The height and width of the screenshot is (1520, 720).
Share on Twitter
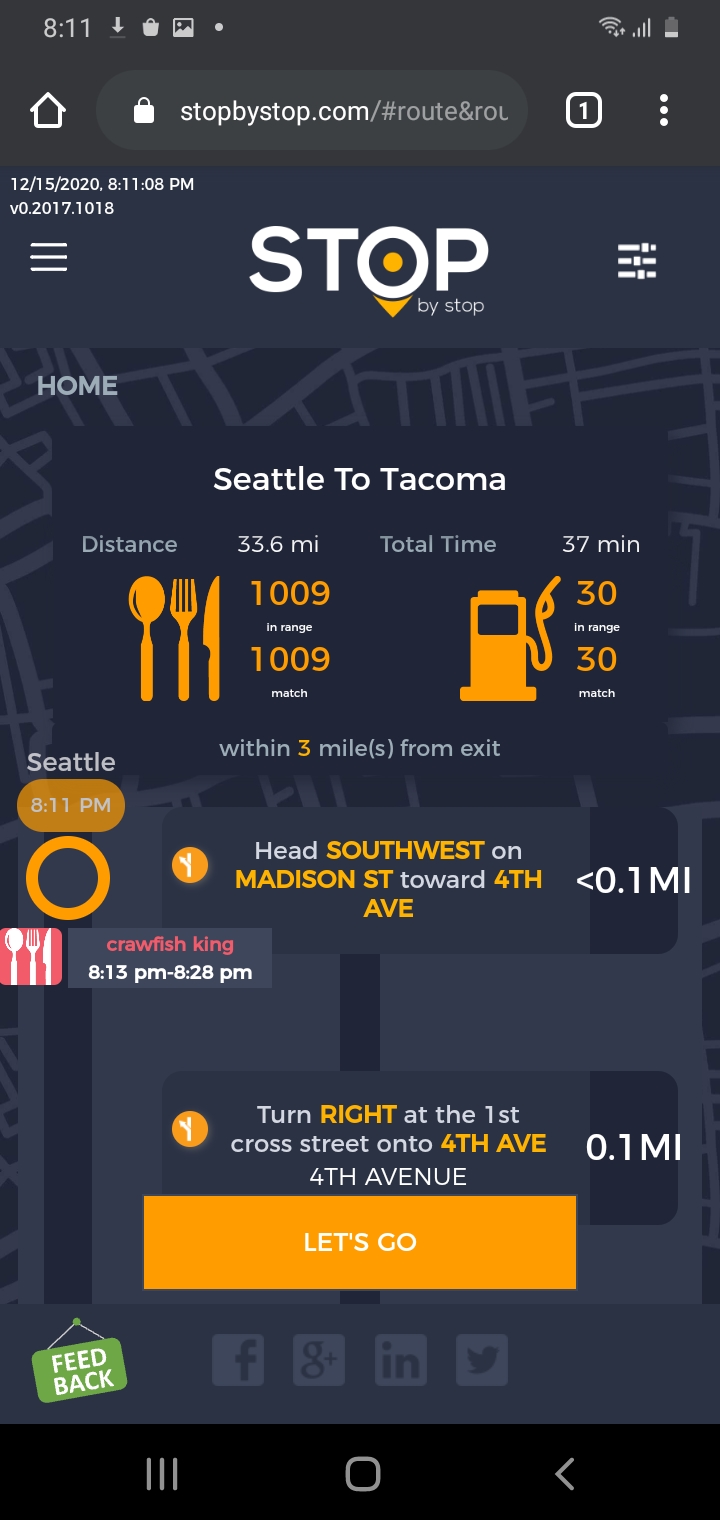(x=481, y=1360)
